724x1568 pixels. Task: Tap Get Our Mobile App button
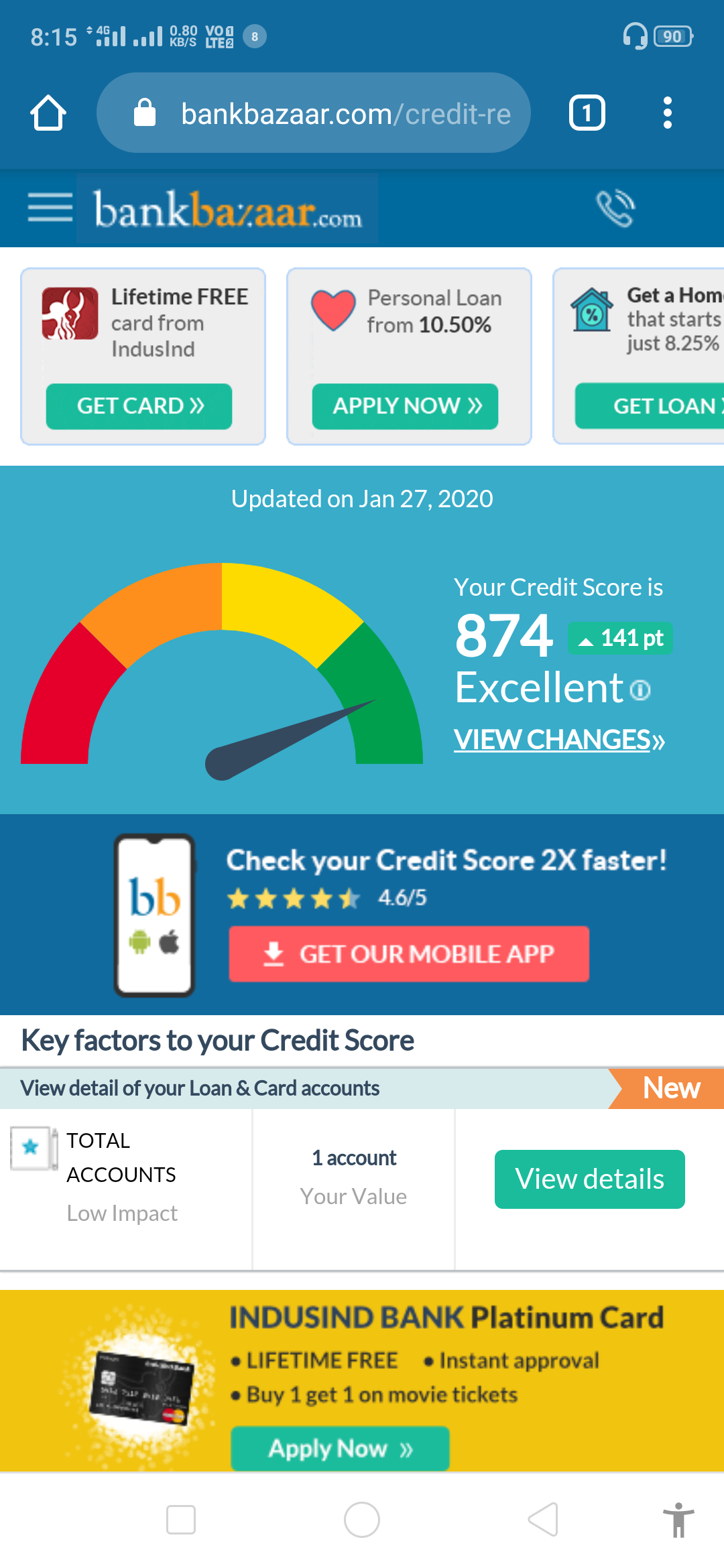[x=409, y=954]
